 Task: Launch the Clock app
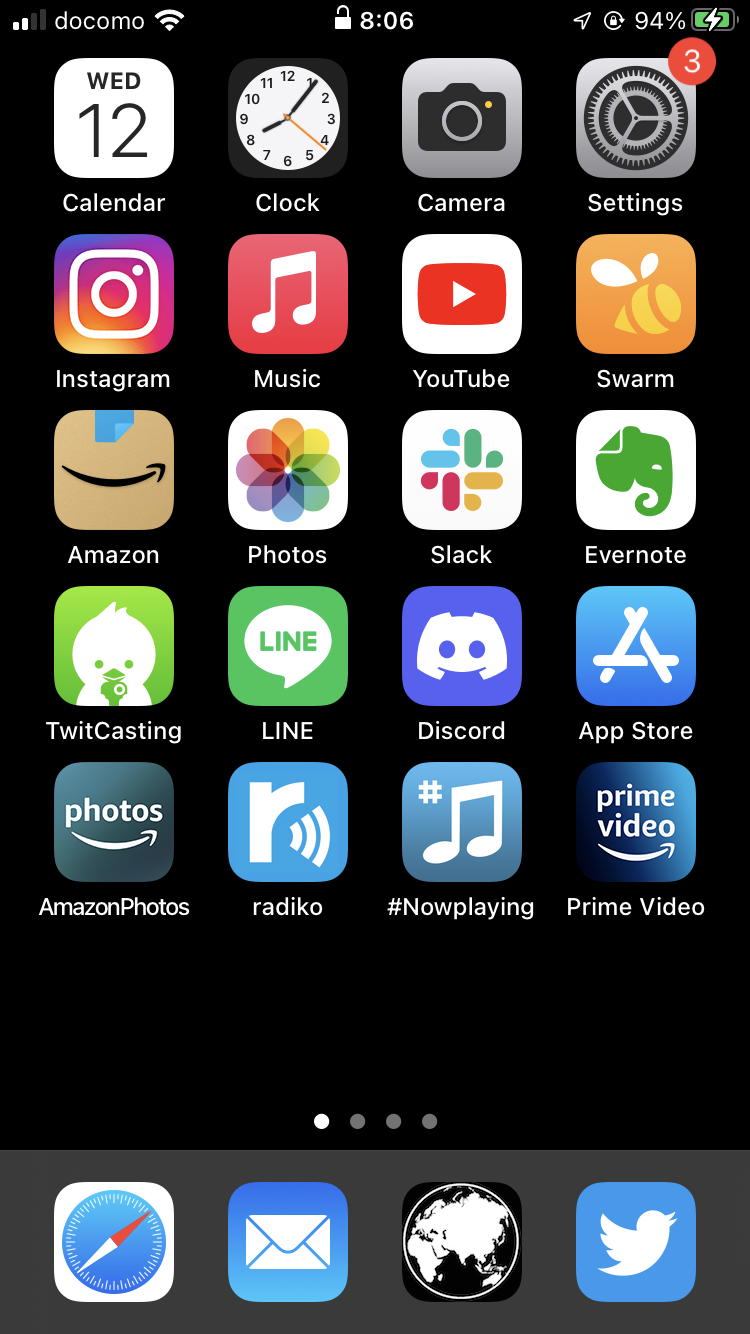(x=288, y=118)
